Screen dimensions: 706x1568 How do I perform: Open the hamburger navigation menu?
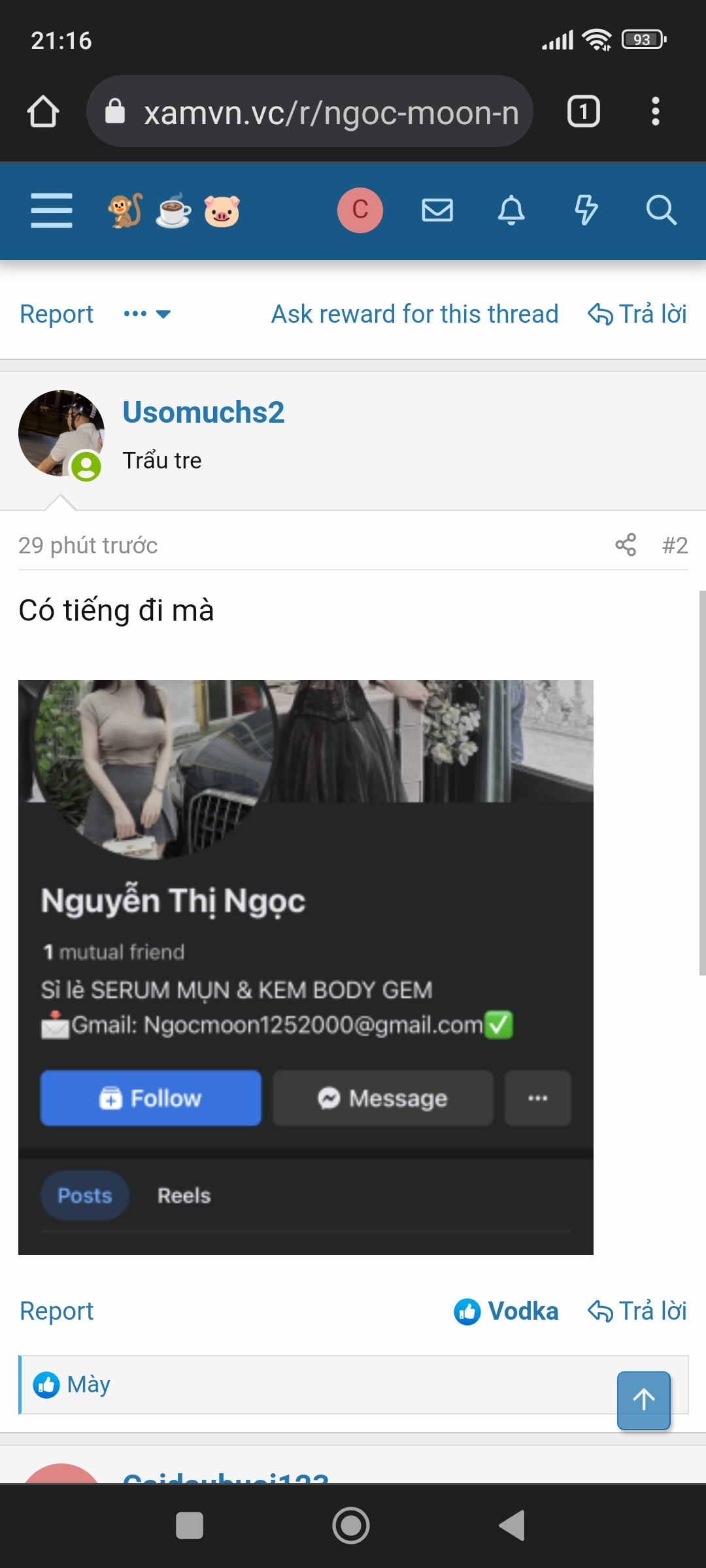click(52, 210)
